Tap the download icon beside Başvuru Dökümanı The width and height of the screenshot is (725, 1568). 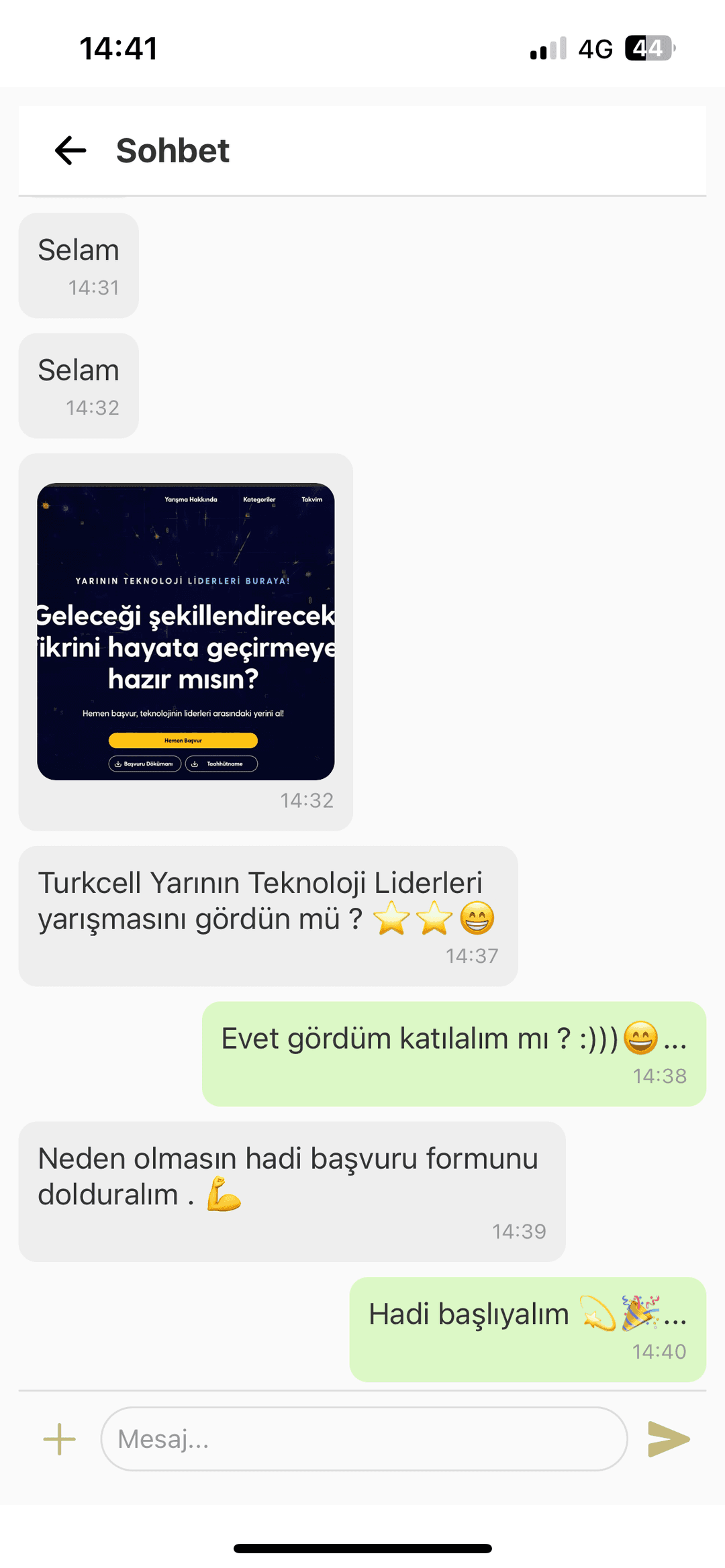[x=119, y=764]
